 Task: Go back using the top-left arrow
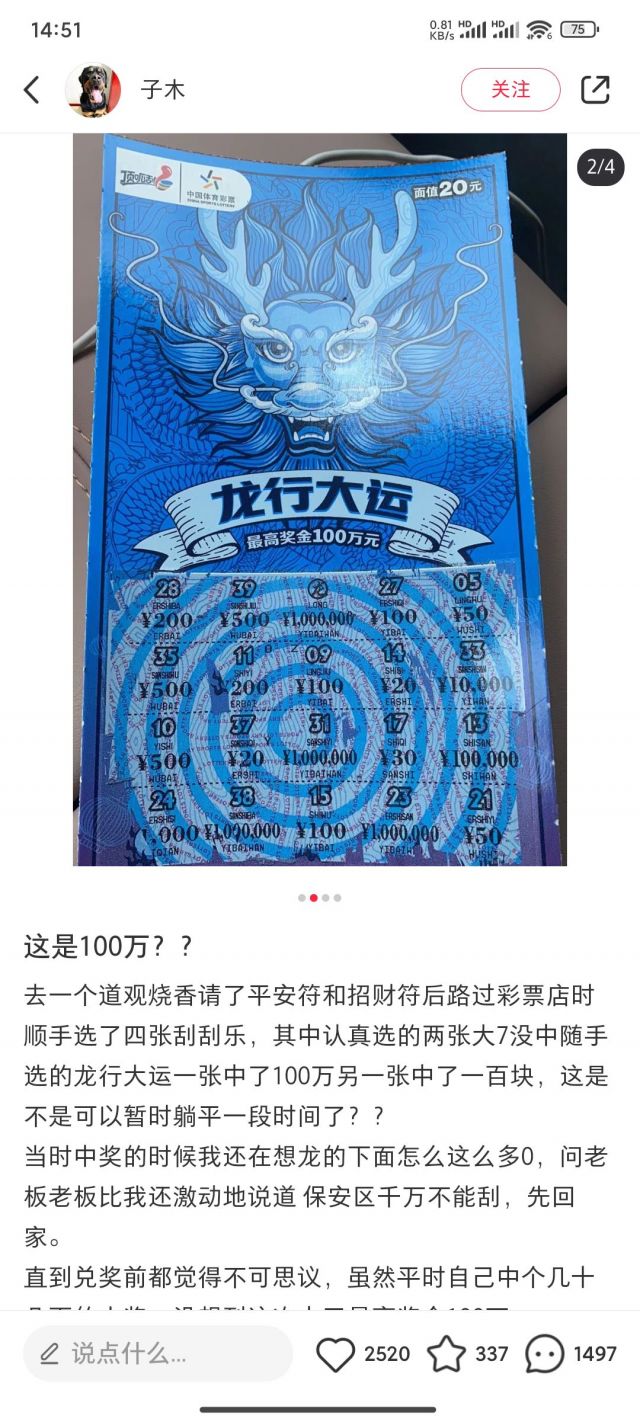click(x=32, y=90)
